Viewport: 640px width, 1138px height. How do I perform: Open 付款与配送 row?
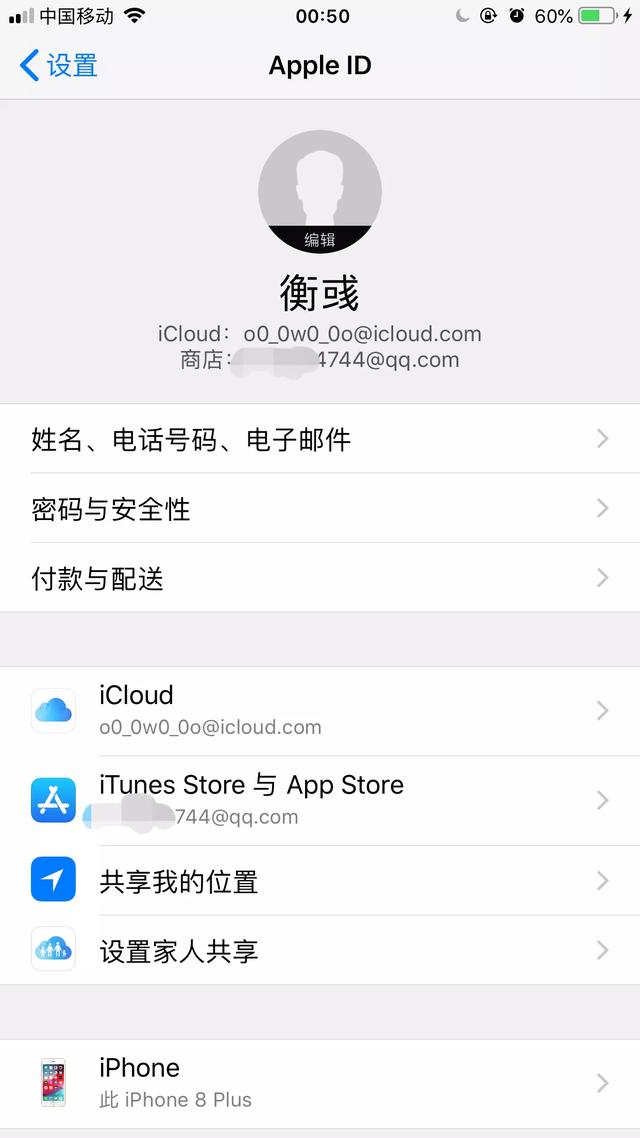pyautogui.click(x=320, y=578)
